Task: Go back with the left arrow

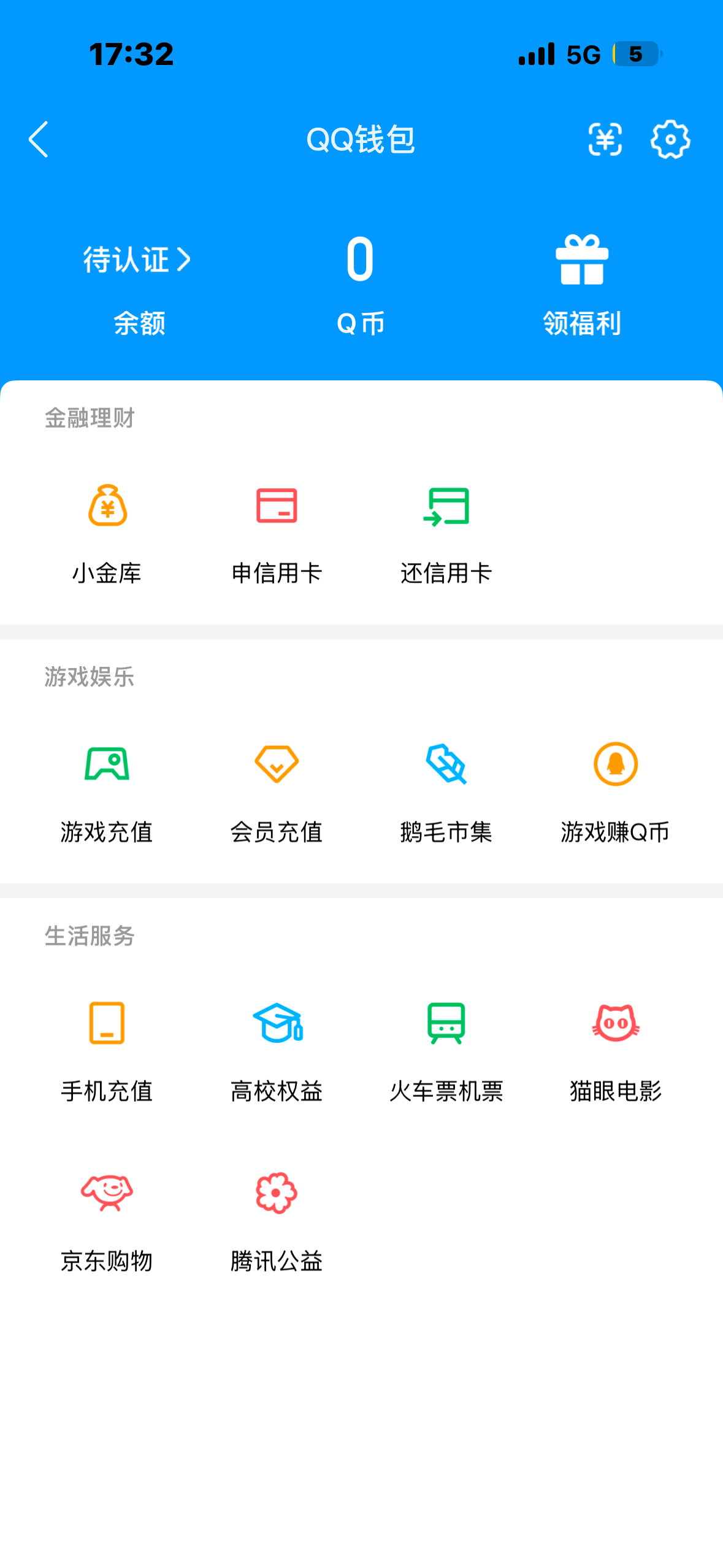Action: (38, 140)
